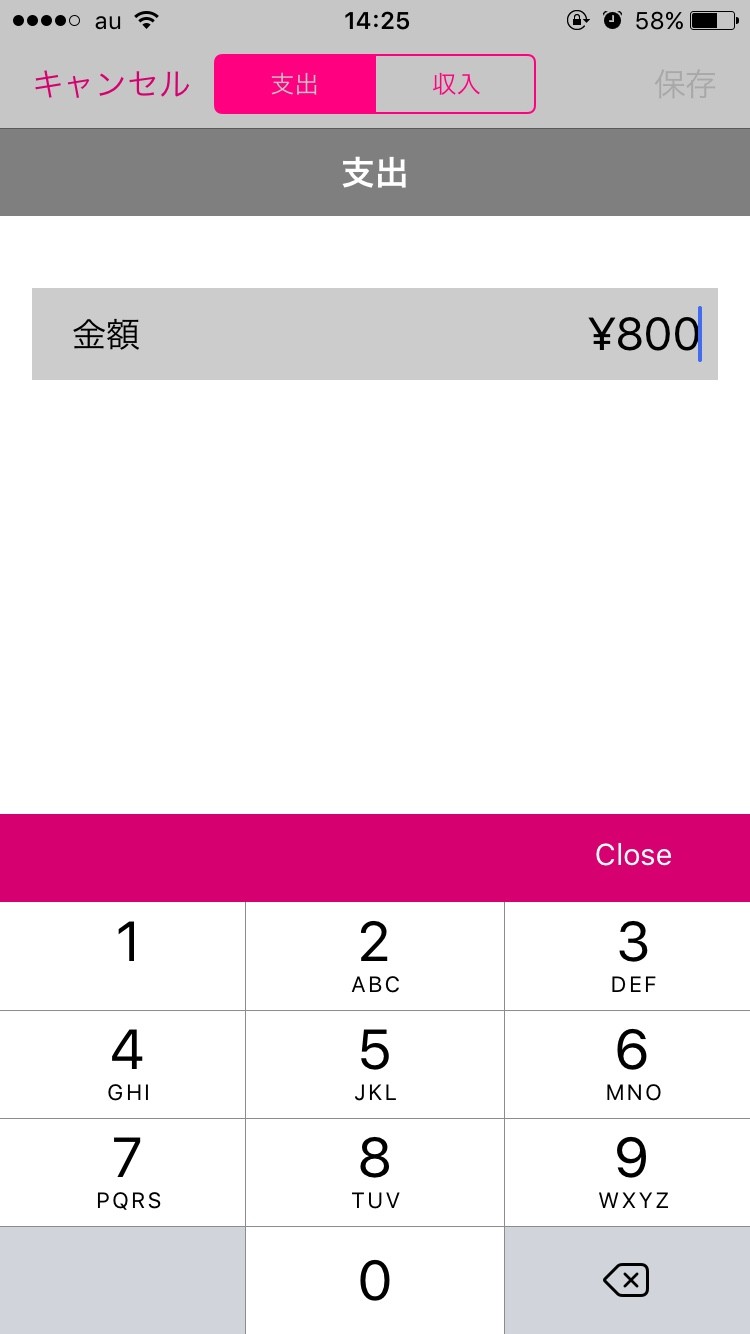Select the 支出 segment
750x1334 pixels.
(x=295, y=84)
